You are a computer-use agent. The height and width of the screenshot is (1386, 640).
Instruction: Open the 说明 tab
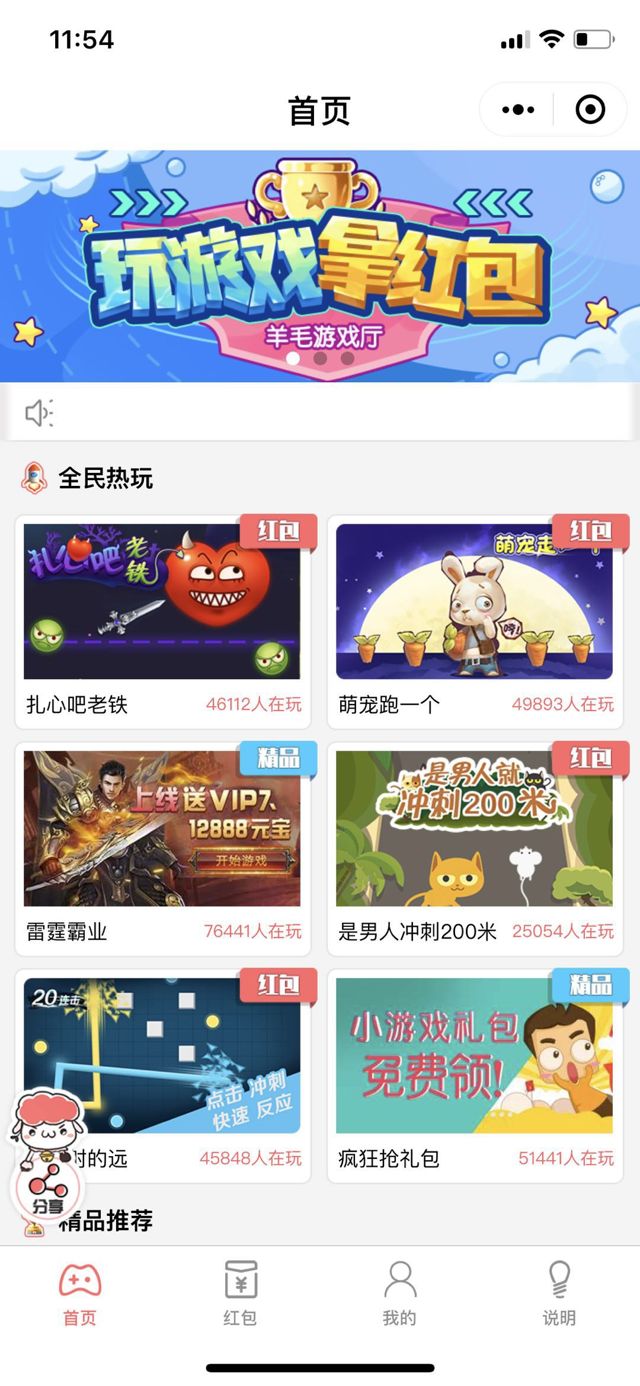559,1293
